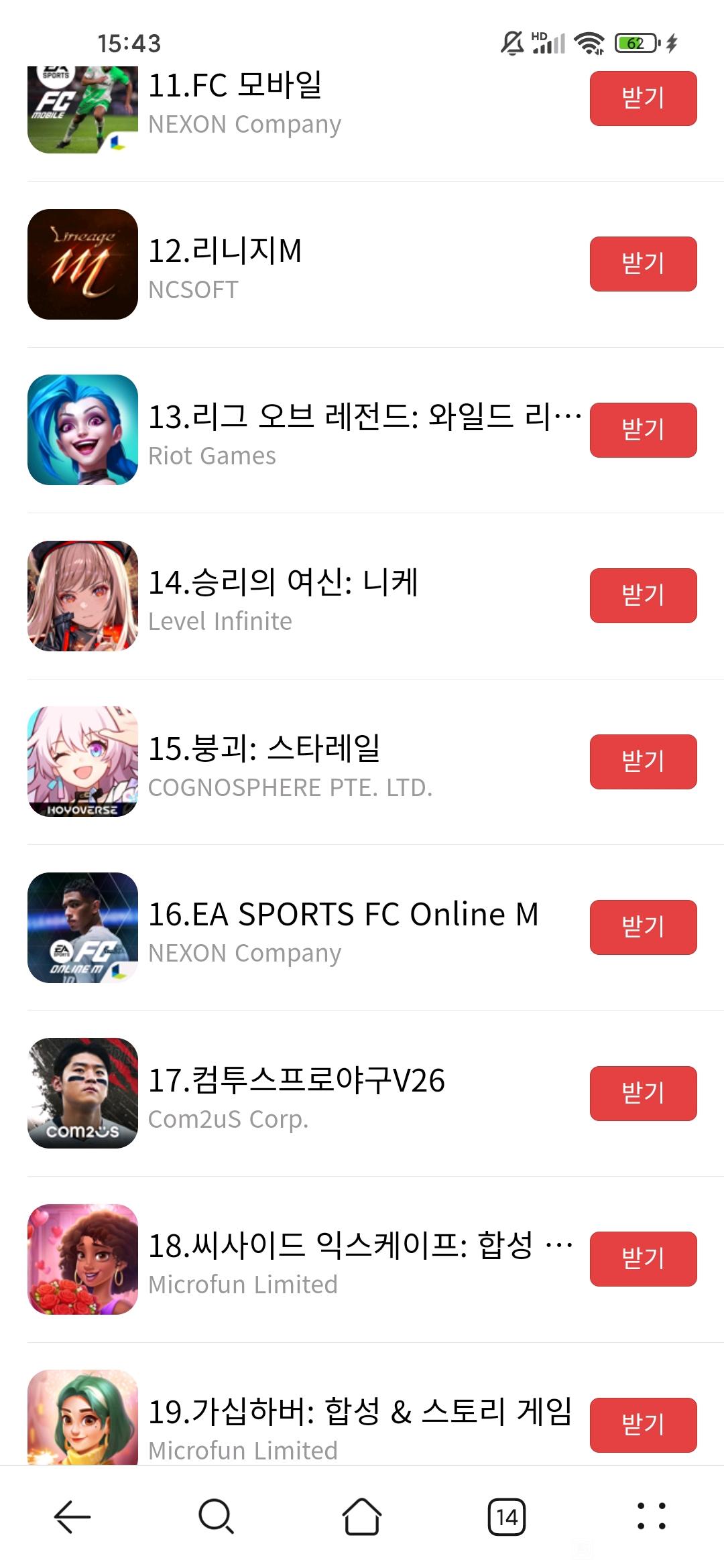Download 리니지M with its 받기 button
This screenshot has width=724, height=1568.
point(643,264)
